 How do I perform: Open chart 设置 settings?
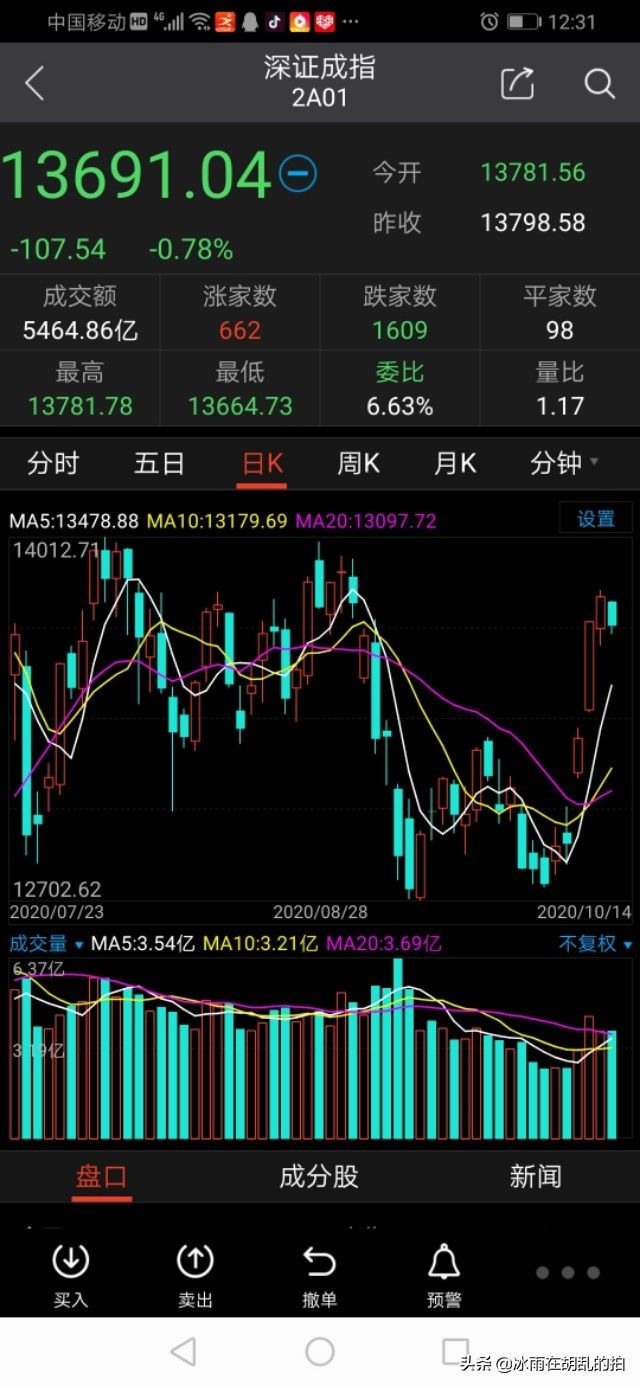click(x=596, y=518)
